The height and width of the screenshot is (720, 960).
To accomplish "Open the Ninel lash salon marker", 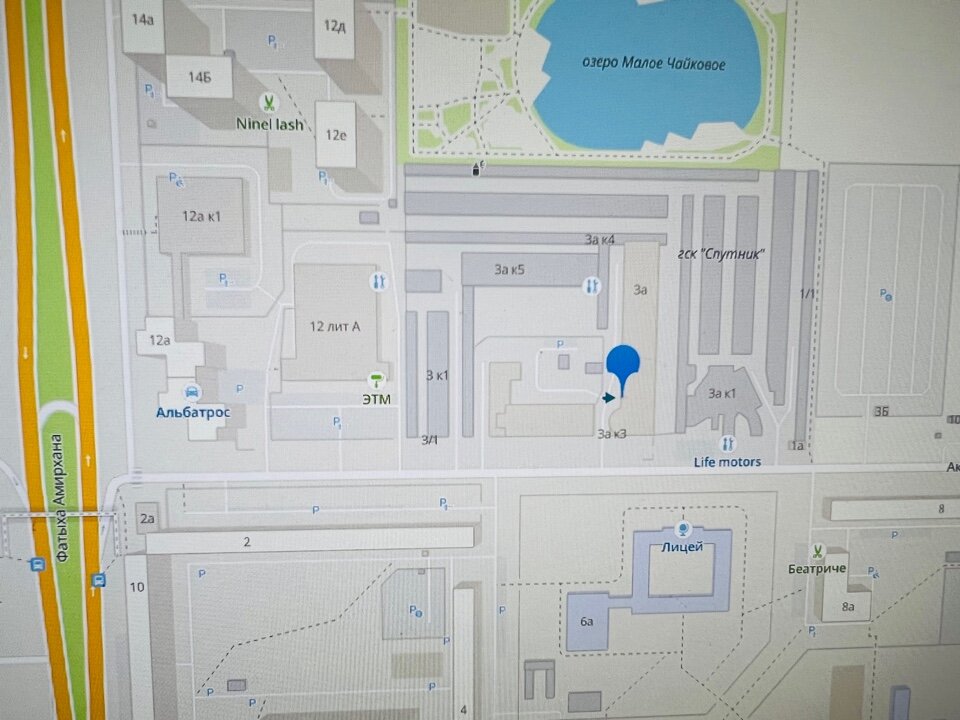I will pos(268,103).
